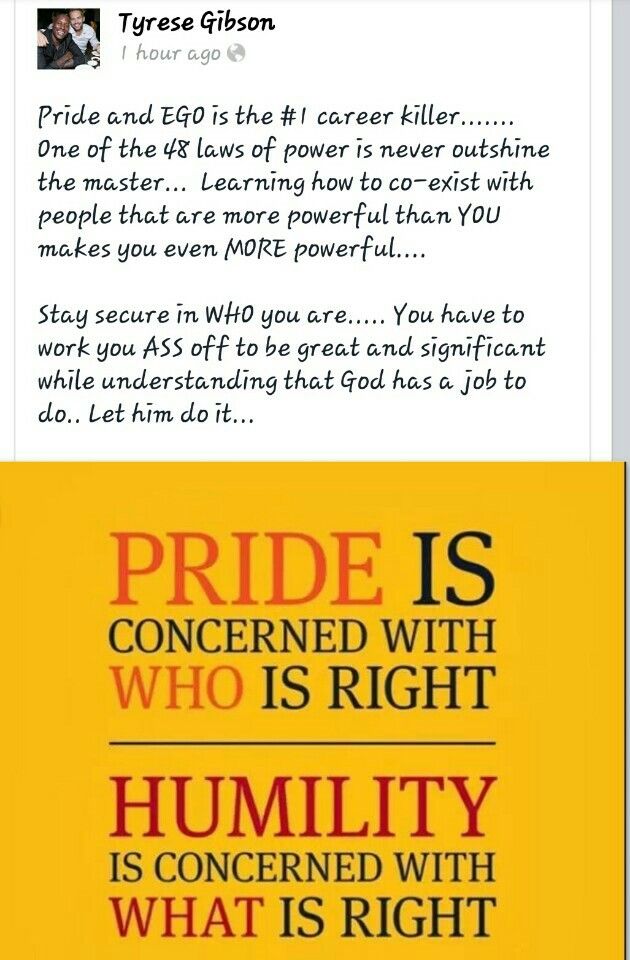Open the post timestamp '1 hour ago'

coord(169,54)
